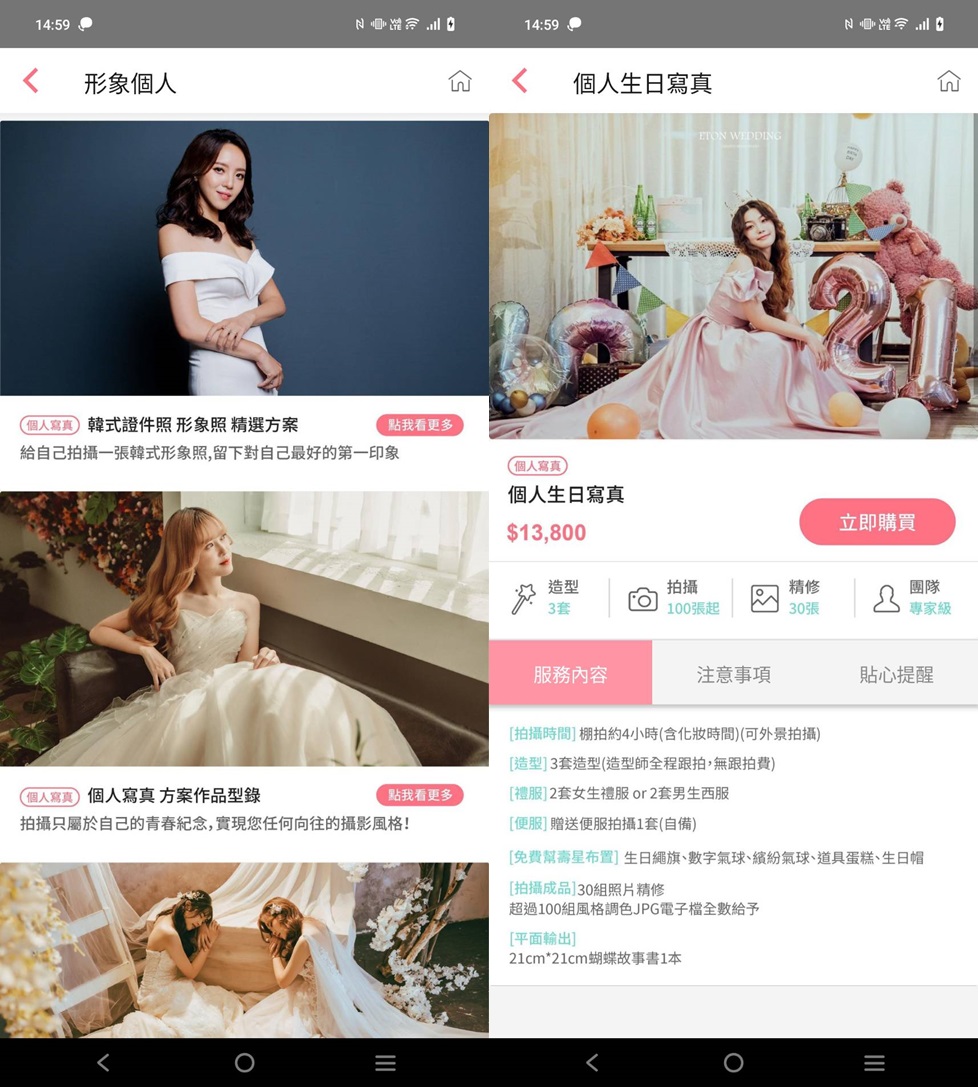Go back from the 個人生日寫真 page

[x=519, y=81]
